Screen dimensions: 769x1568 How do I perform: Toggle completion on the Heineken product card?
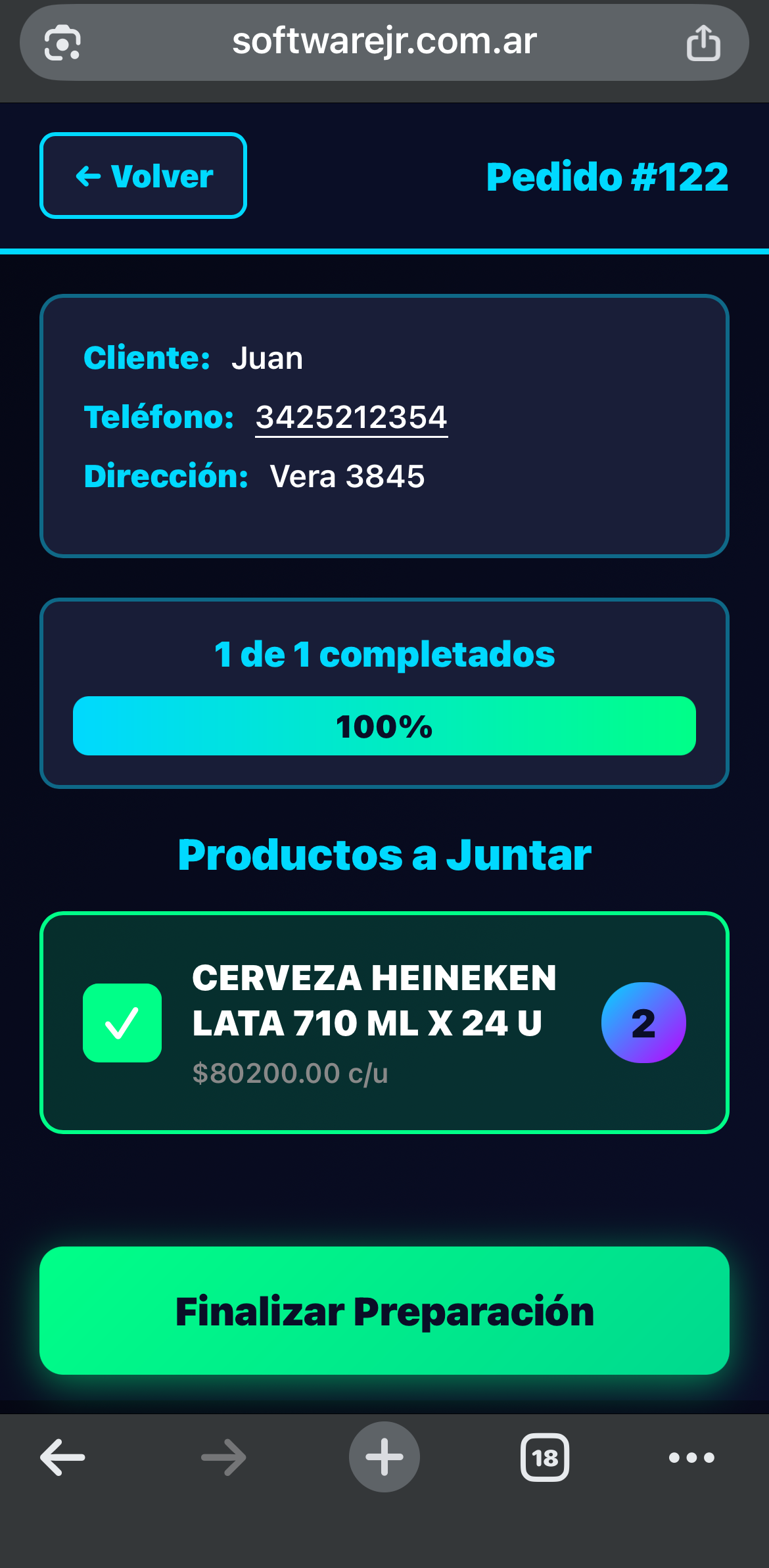pos(384,1022)
